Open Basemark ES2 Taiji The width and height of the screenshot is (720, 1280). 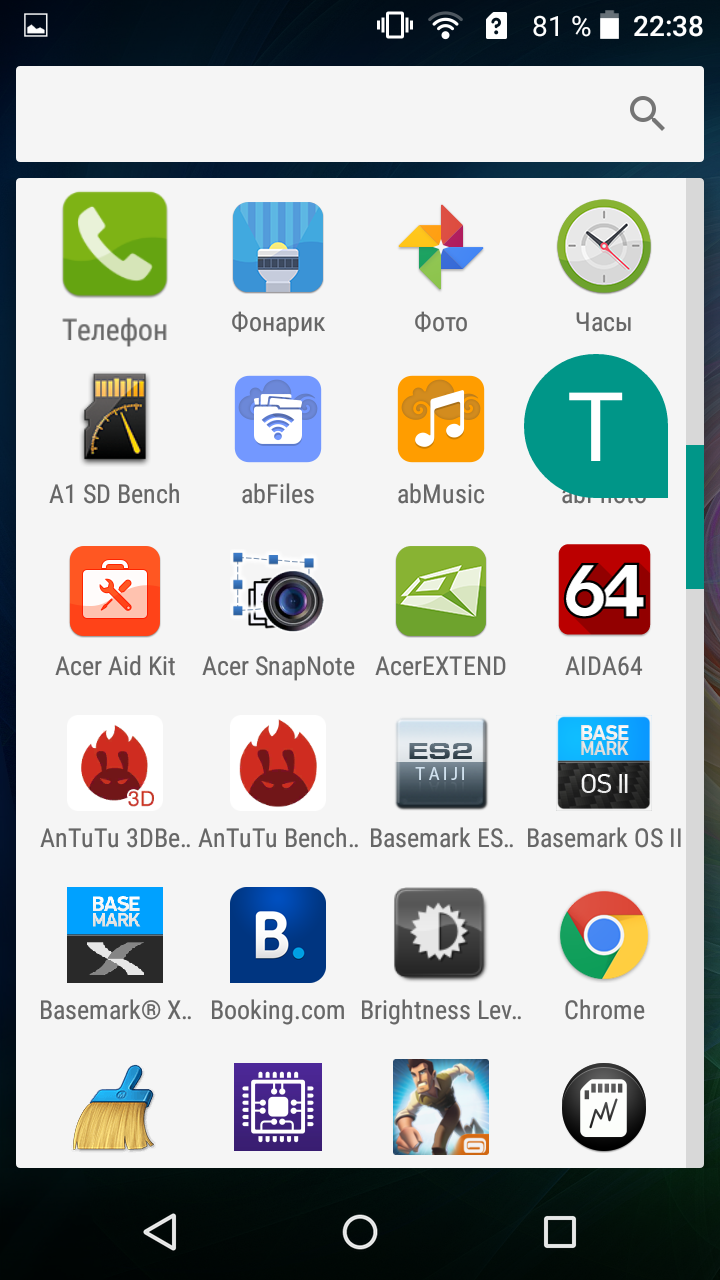point(441,763)
